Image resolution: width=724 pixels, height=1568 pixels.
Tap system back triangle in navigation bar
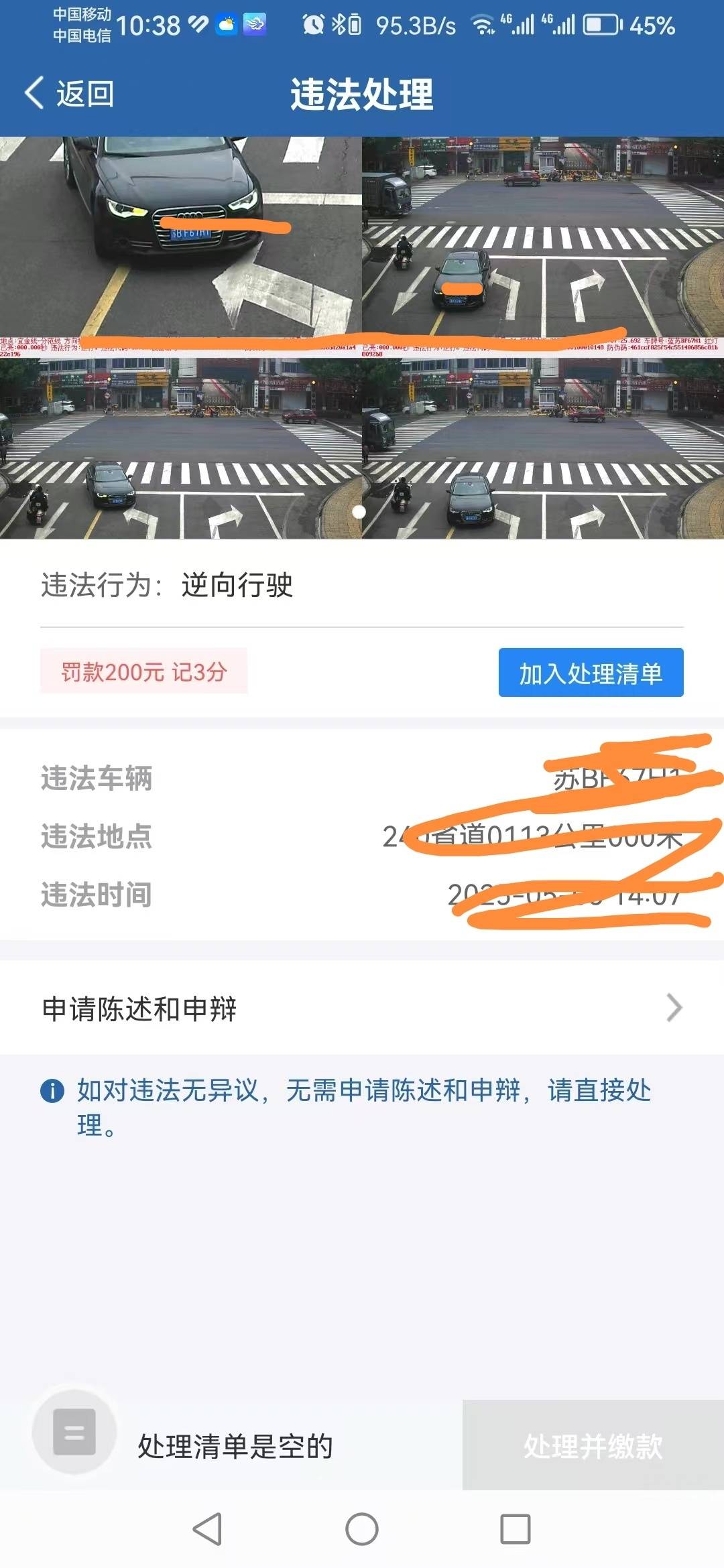[x=207, y=1530]
